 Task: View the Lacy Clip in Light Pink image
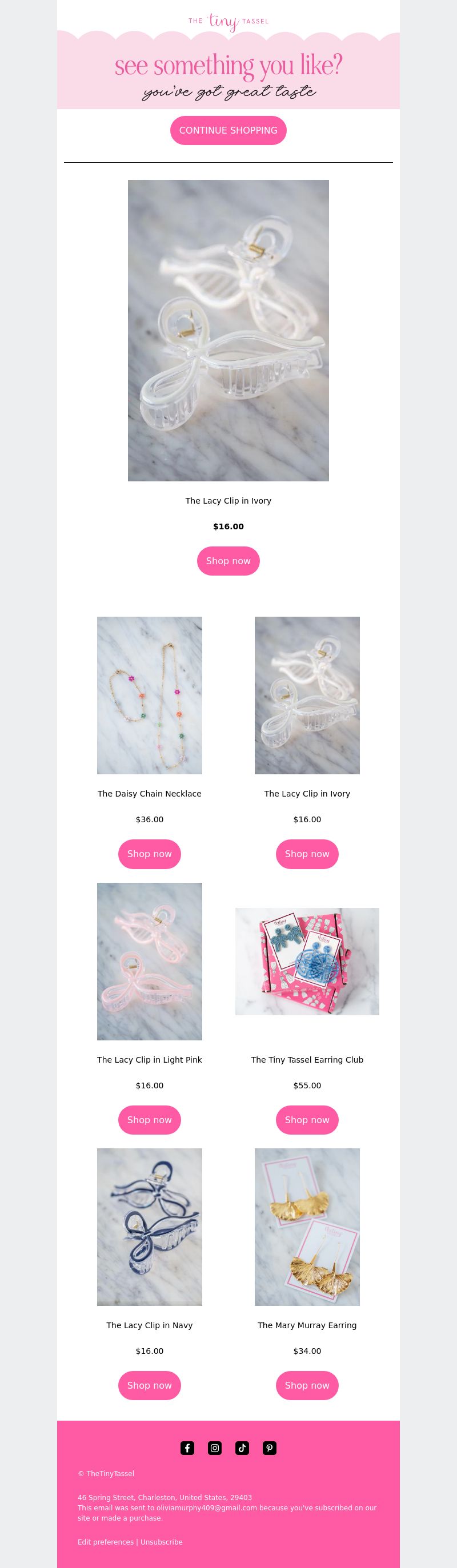tap(149, 960)
